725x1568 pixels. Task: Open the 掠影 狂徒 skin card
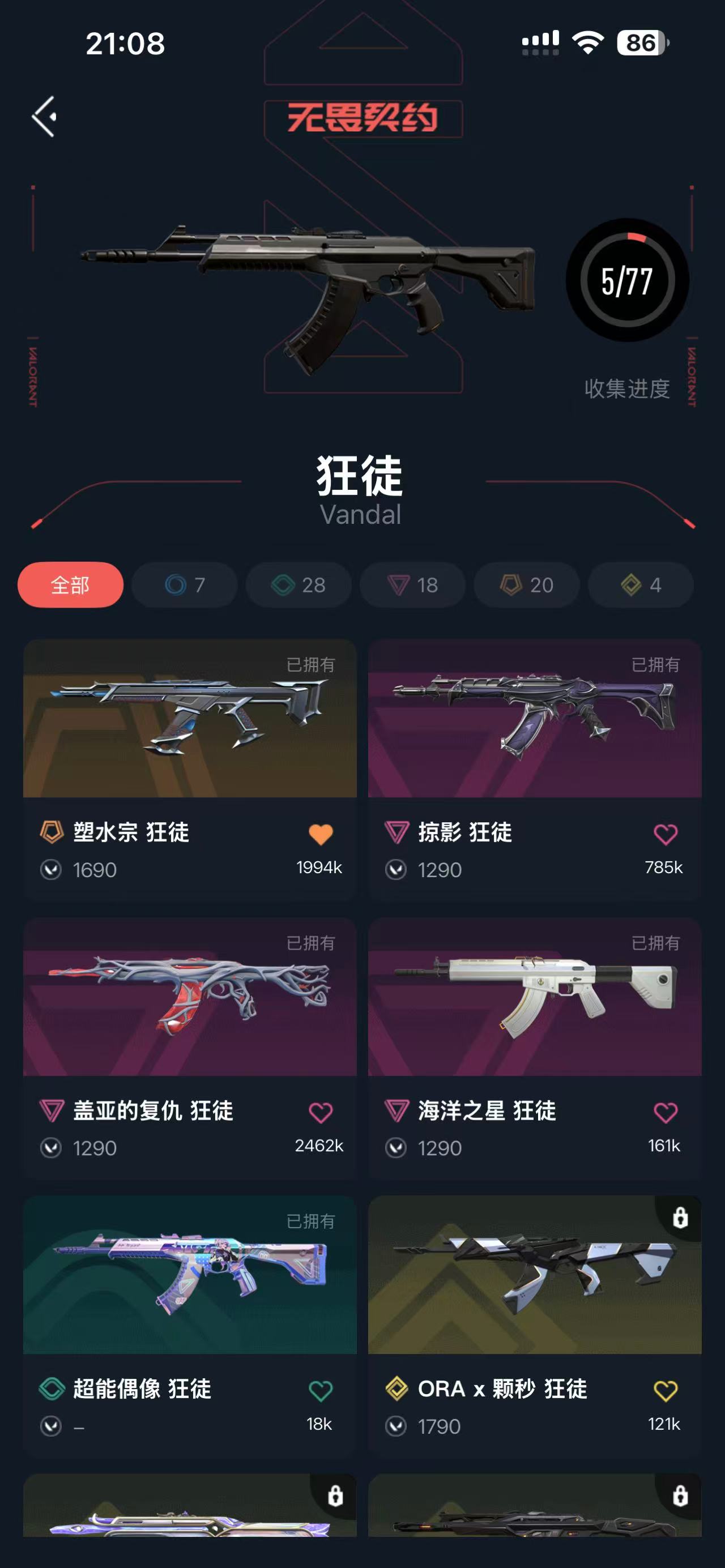click(x=535, y=770)
